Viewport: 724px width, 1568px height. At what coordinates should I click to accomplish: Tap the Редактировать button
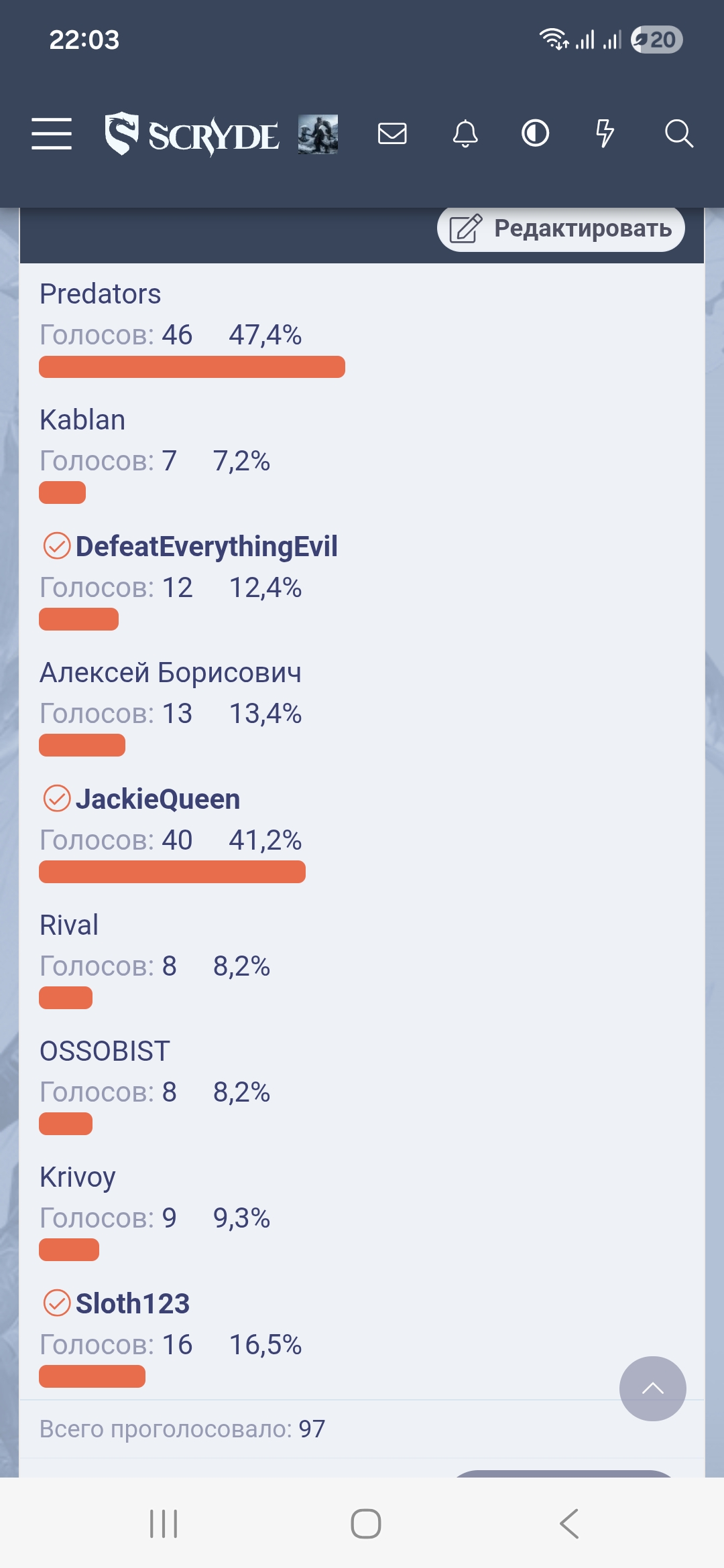[561, 228]
